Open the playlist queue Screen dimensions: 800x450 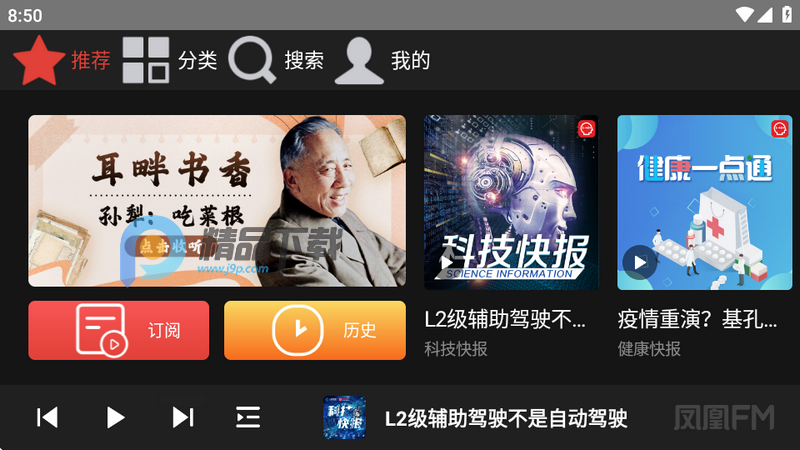click(248, 417)
